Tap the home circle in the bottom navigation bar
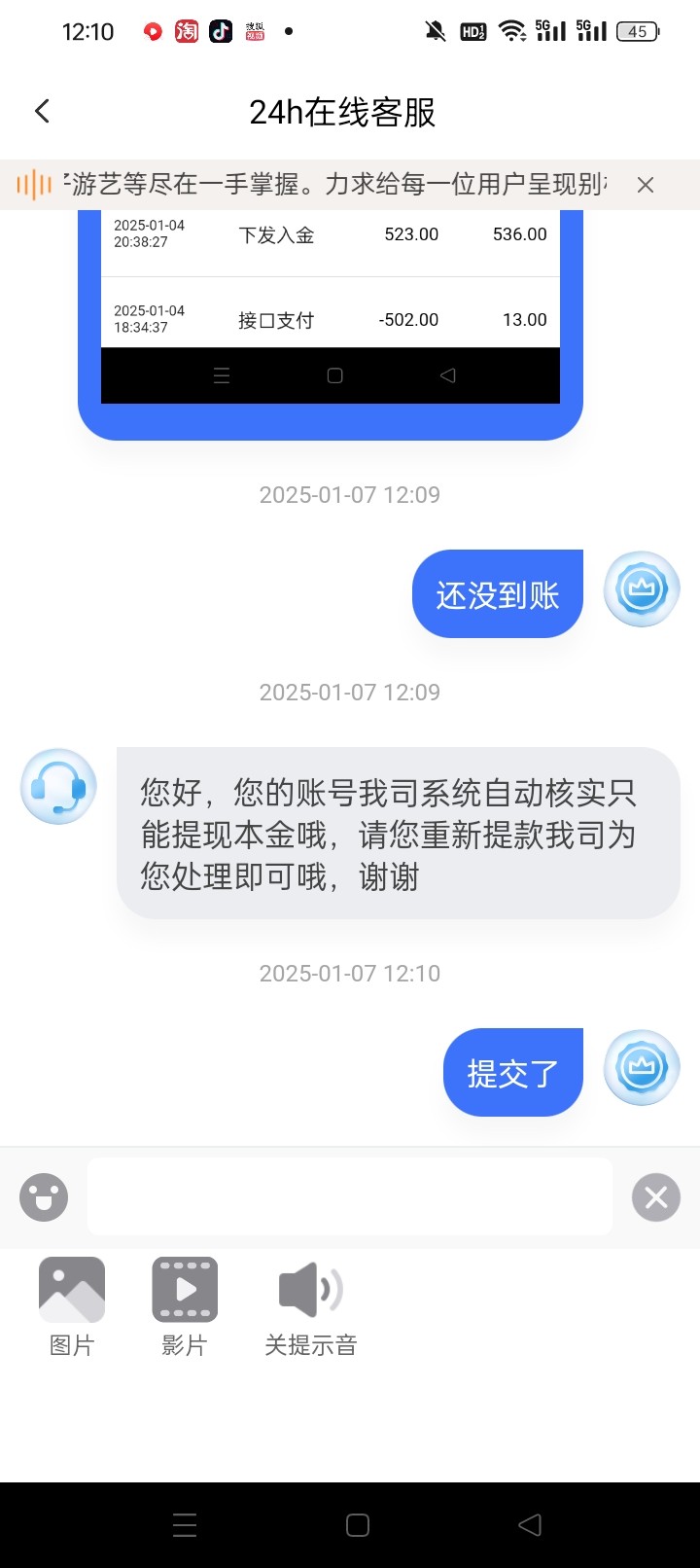This screenshot has height=1568, width=700. click(x=357, y=1525)
